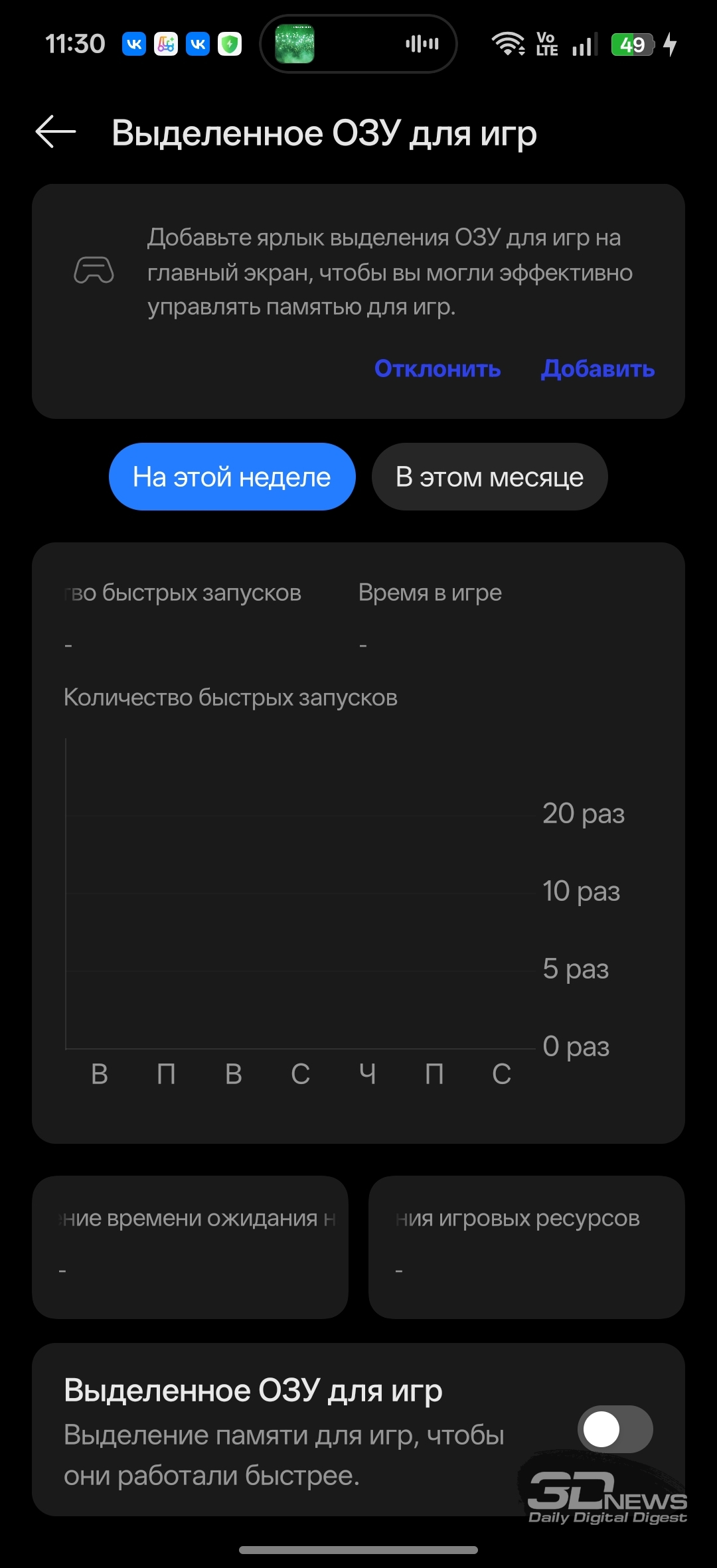The image size is (717, 1568).
Task: Tap Отклонить to dismiss the shortcut suggestion
Action: tap(438, 368)
